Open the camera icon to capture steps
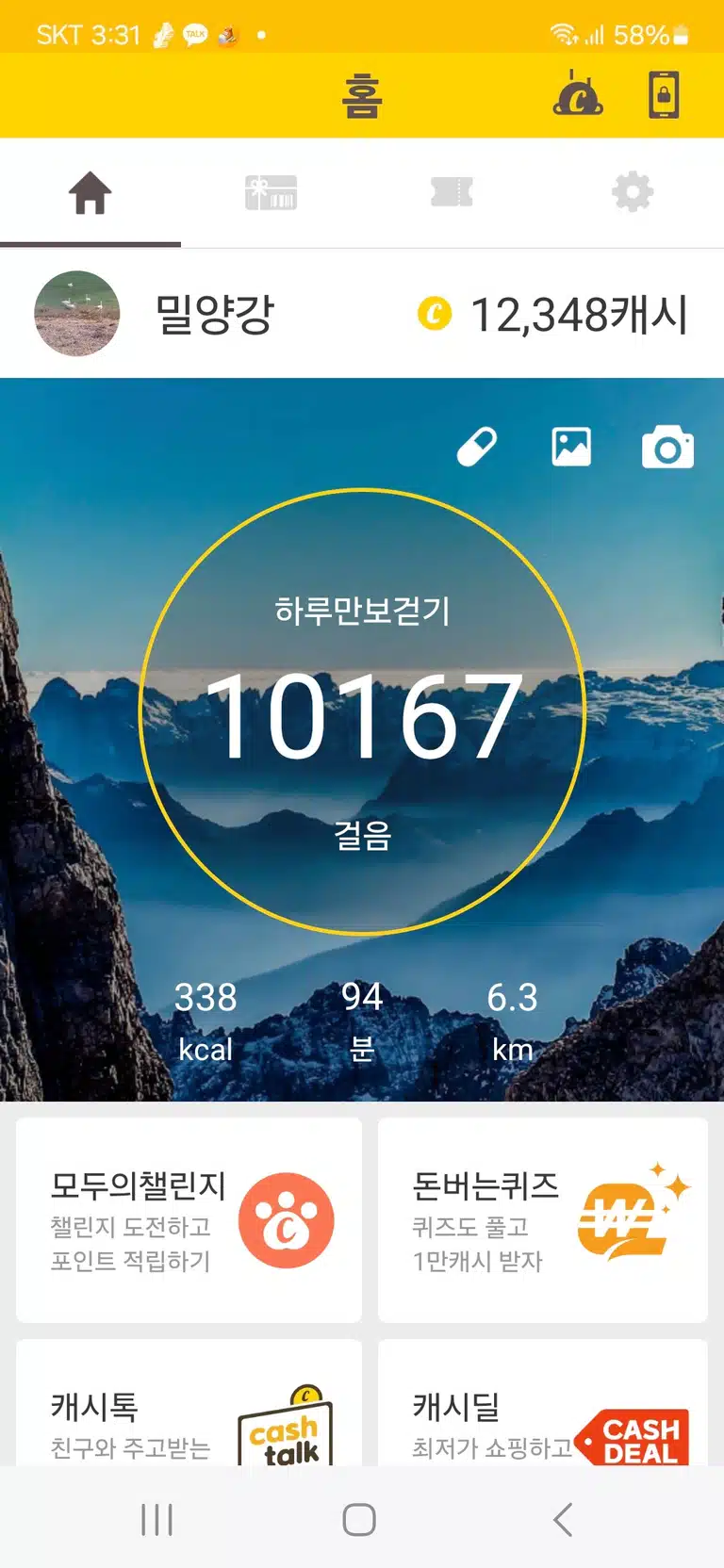This screenshot has height=1568, width=724. (667, 447)
